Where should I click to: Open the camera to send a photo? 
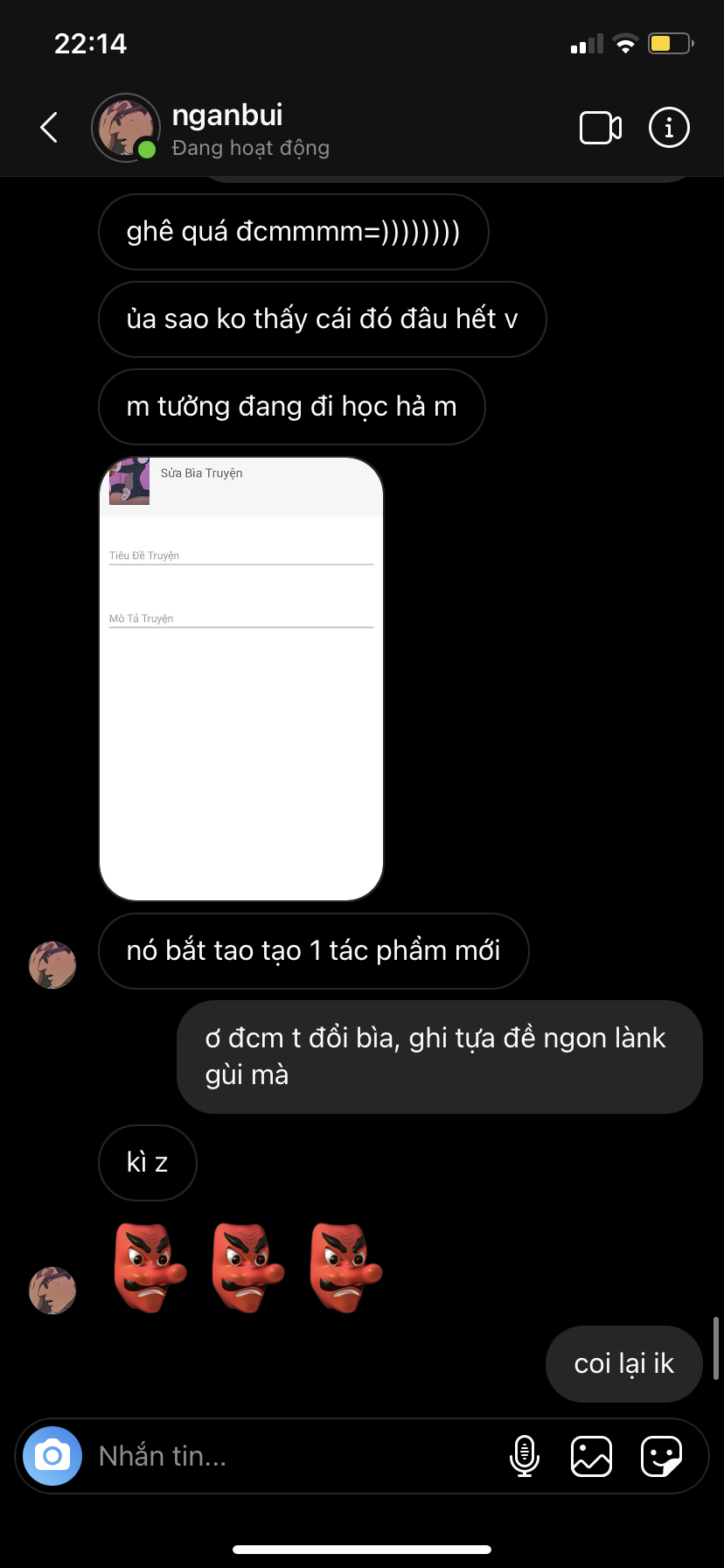click(x=52, y=1456)
